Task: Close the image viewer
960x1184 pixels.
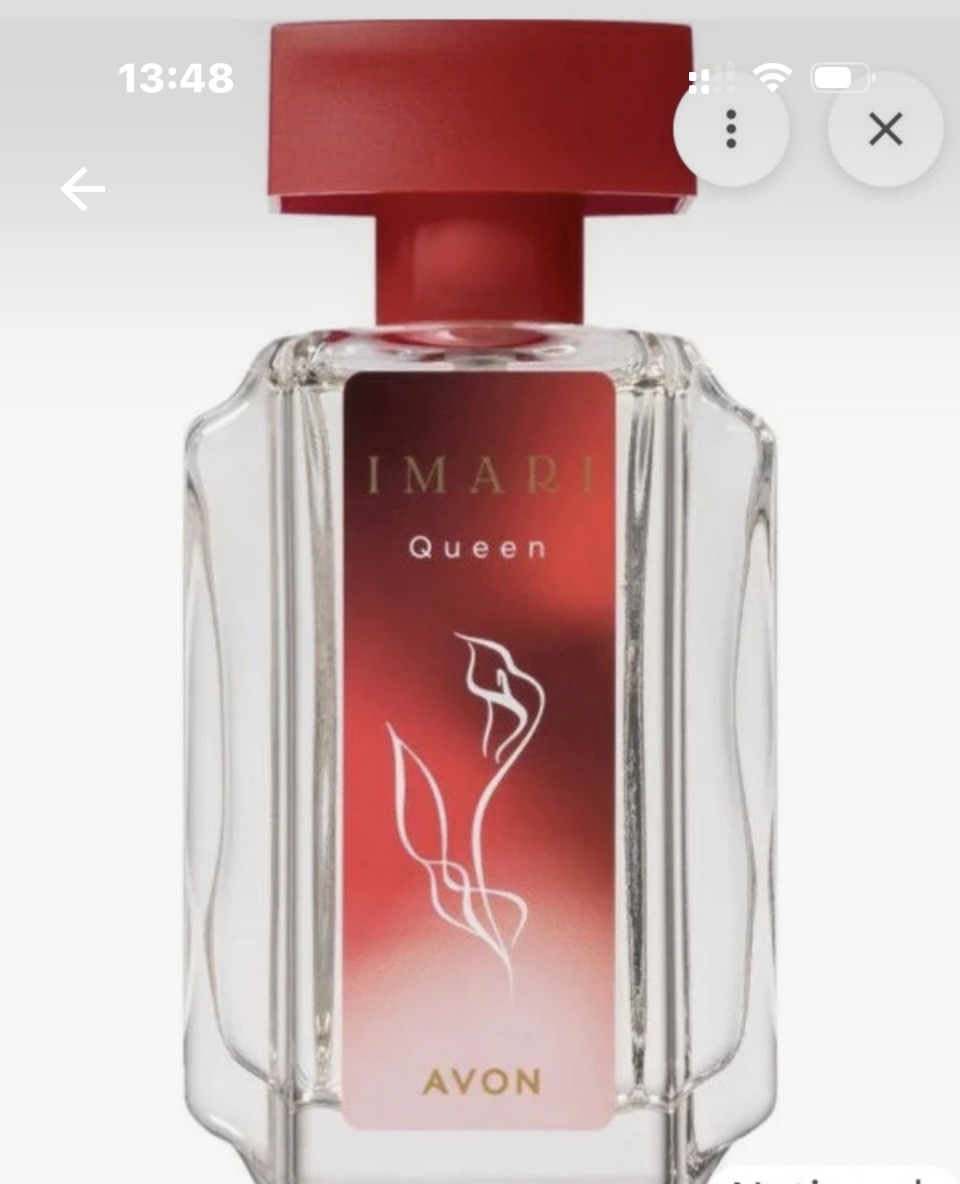Action: coord(885,129)
